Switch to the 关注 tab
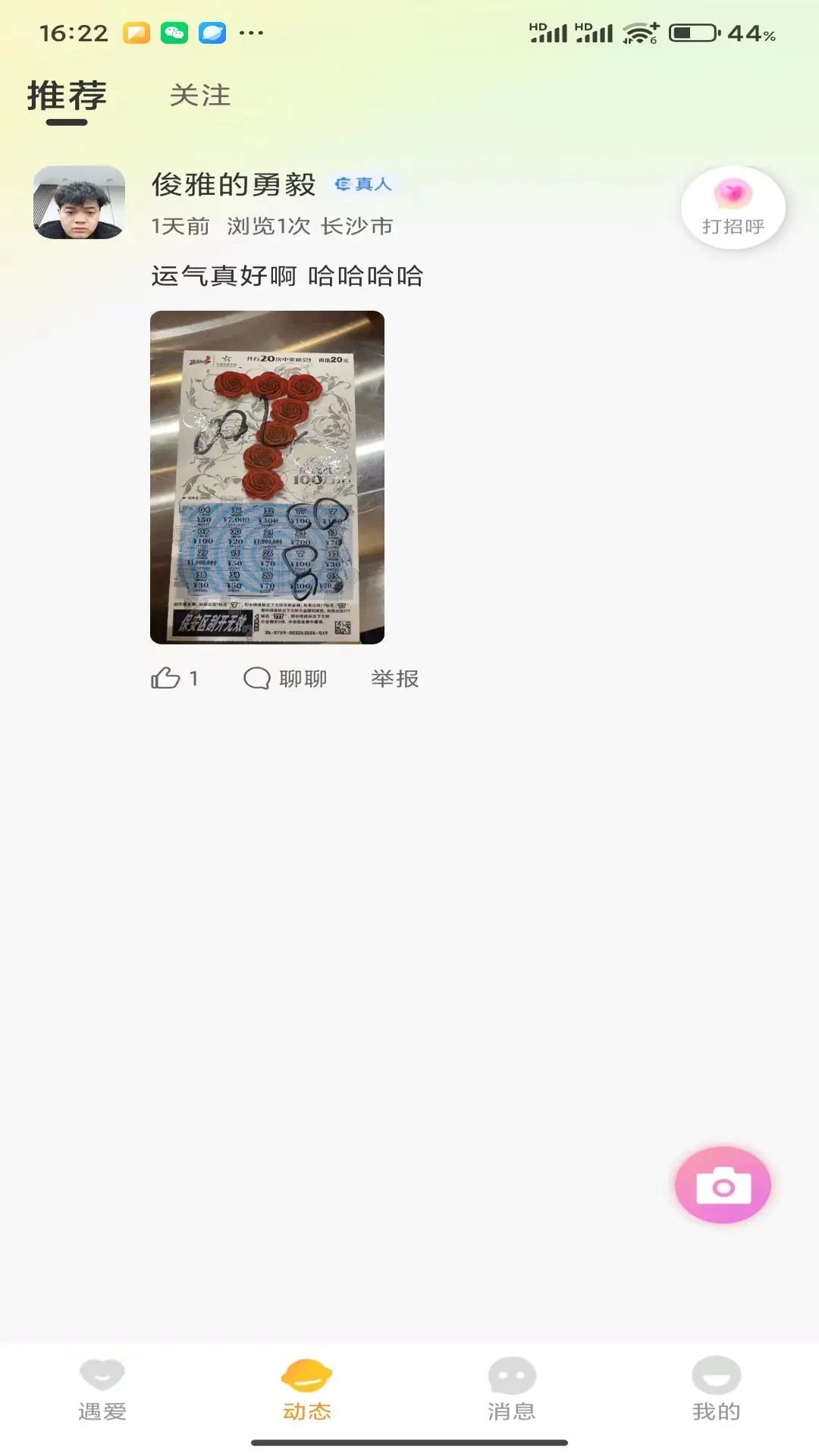Image resolution: width=819 pixels, height=1456 pixels. pos(199,96)
